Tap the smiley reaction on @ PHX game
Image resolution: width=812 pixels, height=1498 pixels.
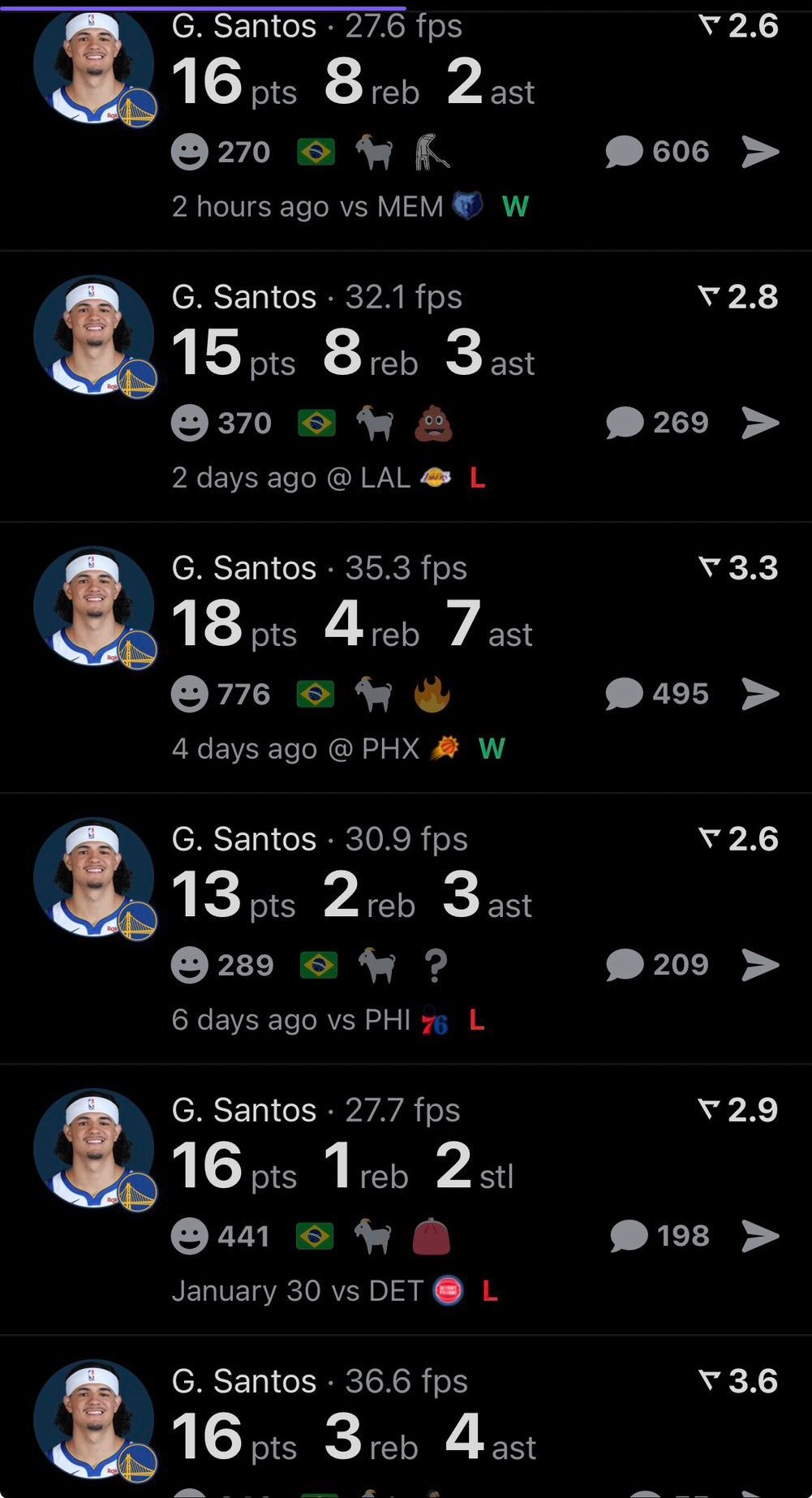point(190,695)
